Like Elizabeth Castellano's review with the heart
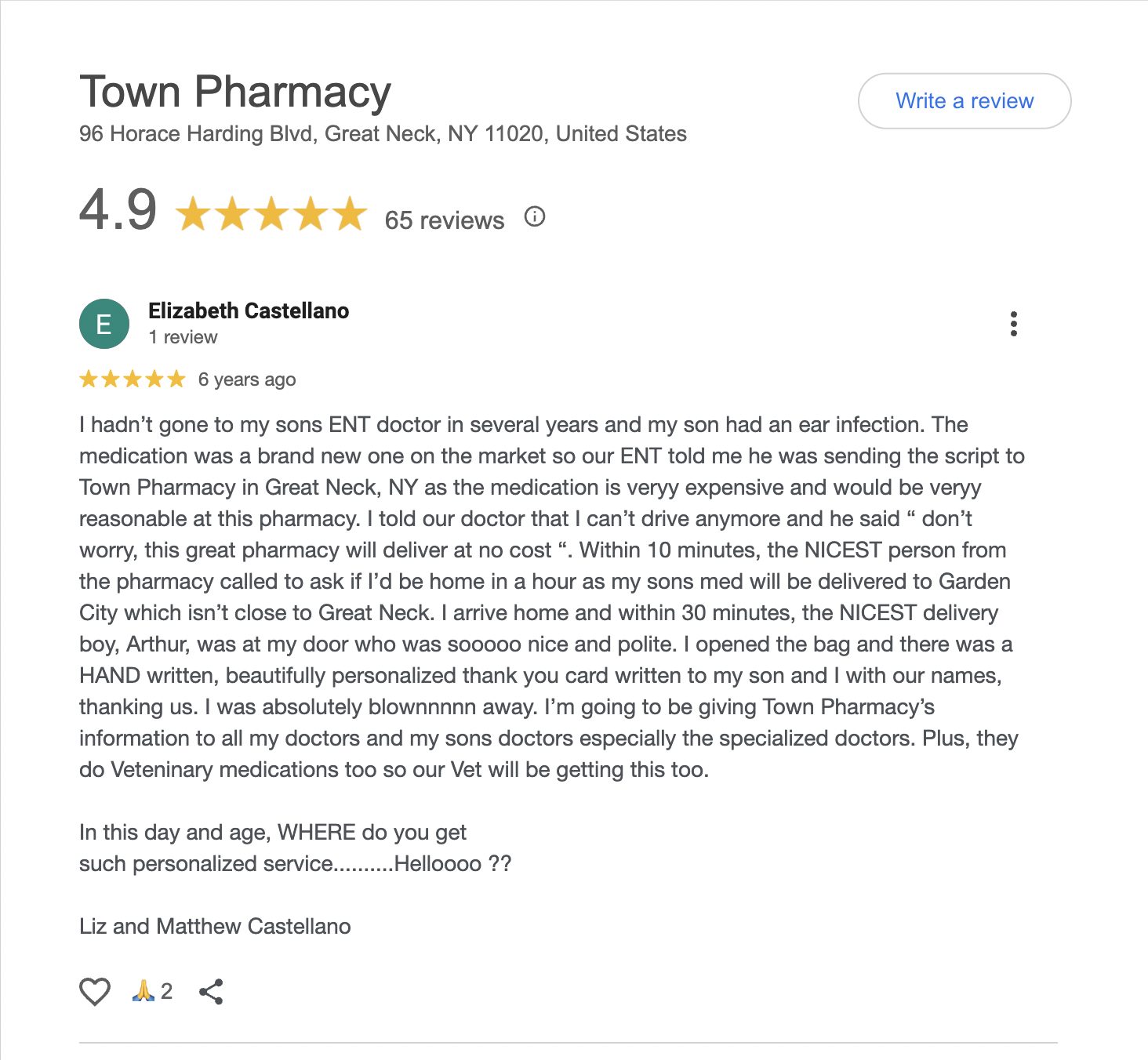 [x=95, y=992]
